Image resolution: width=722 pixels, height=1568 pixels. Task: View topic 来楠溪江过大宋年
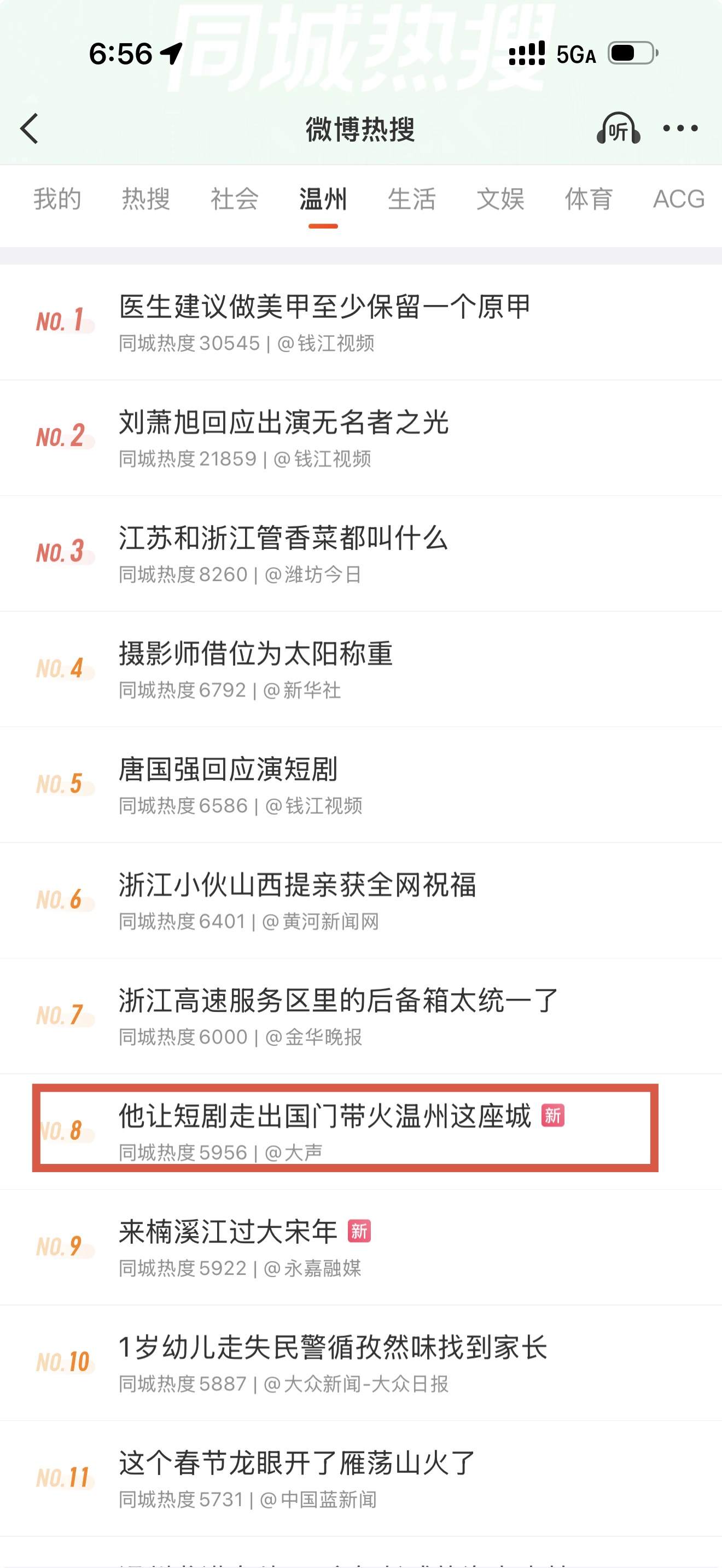[228, 1232]
